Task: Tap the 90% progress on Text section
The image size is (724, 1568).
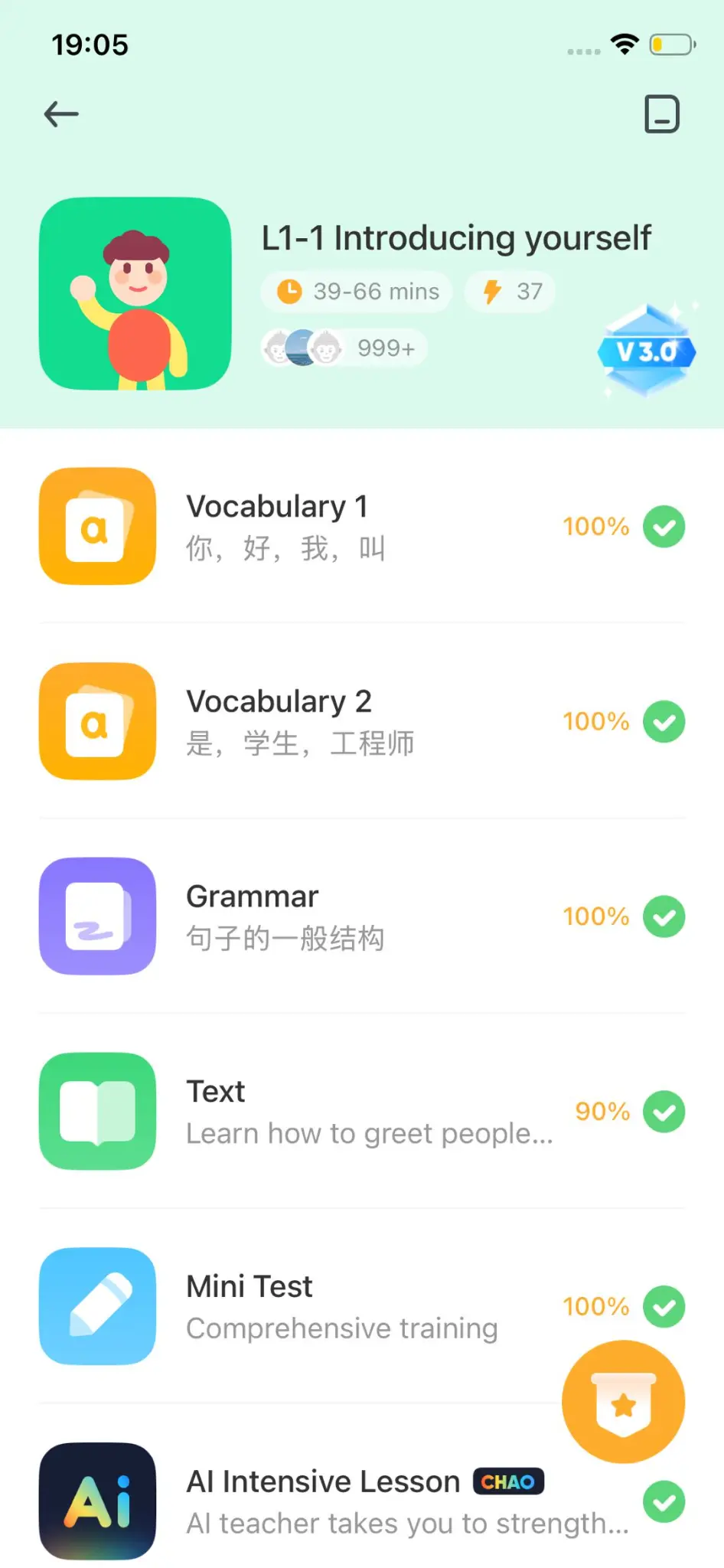Action: click(x=601, y=1112)
